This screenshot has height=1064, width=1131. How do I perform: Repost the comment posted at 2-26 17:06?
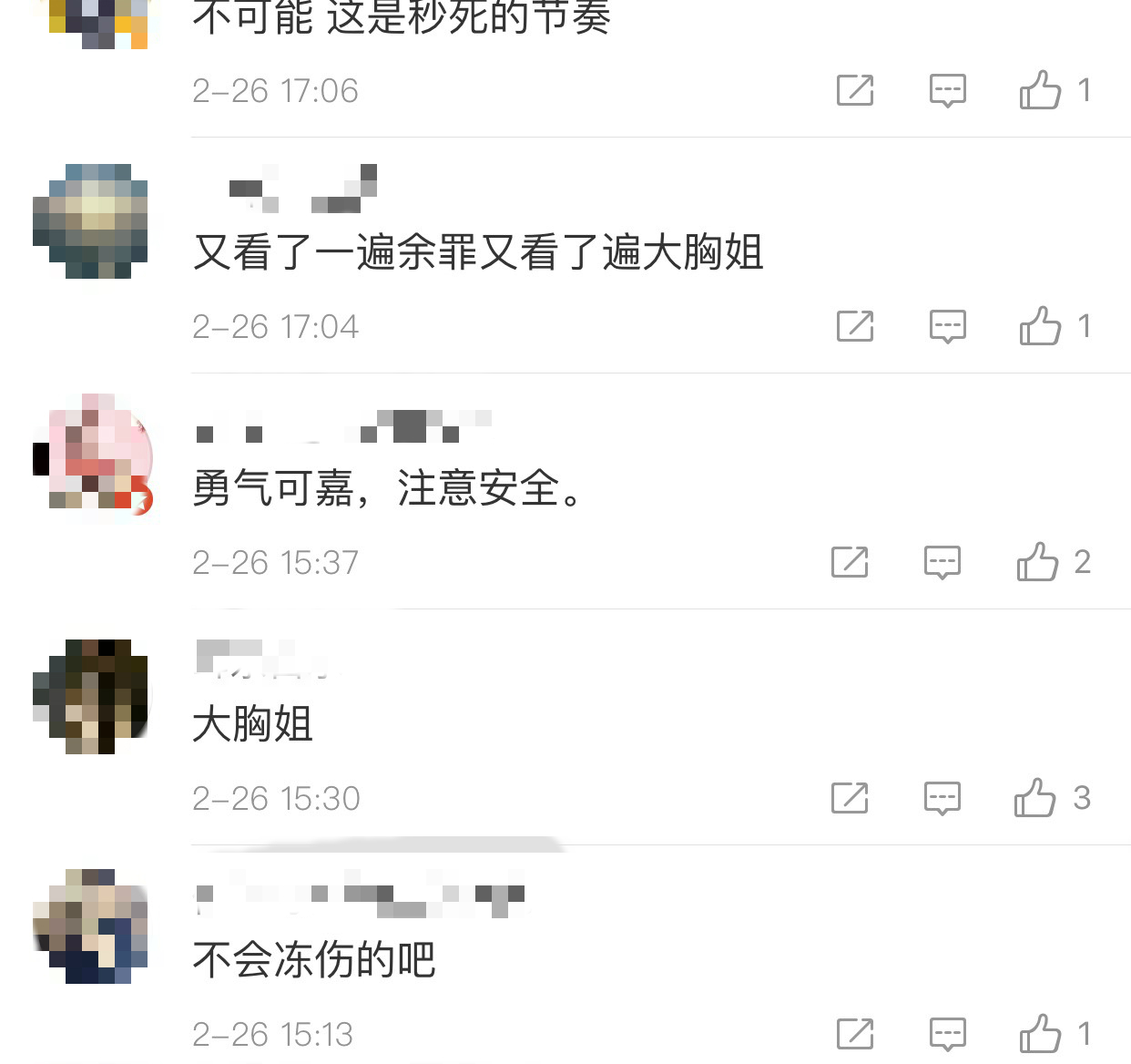point(855,90)
